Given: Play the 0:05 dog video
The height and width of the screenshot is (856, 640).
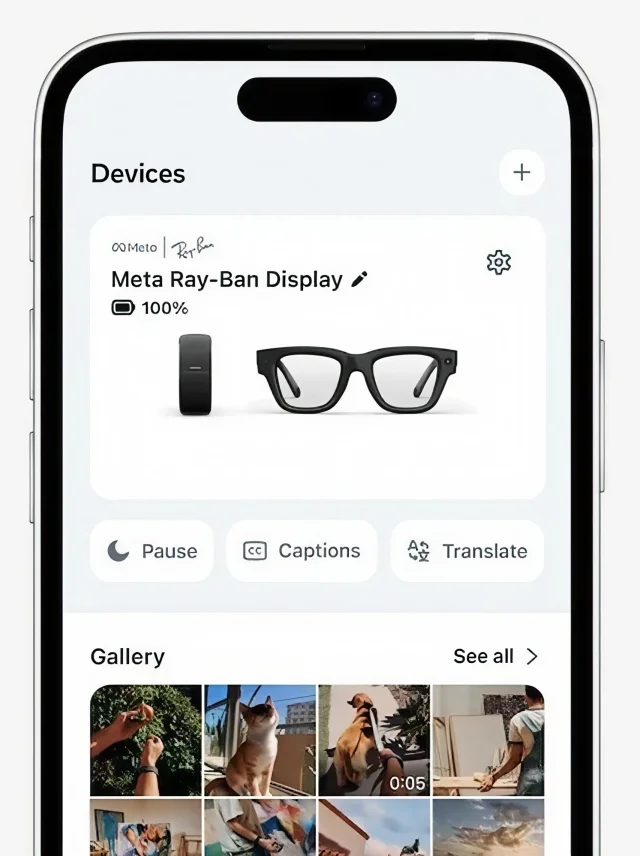Looking at the screenshot, I should 374,740.
